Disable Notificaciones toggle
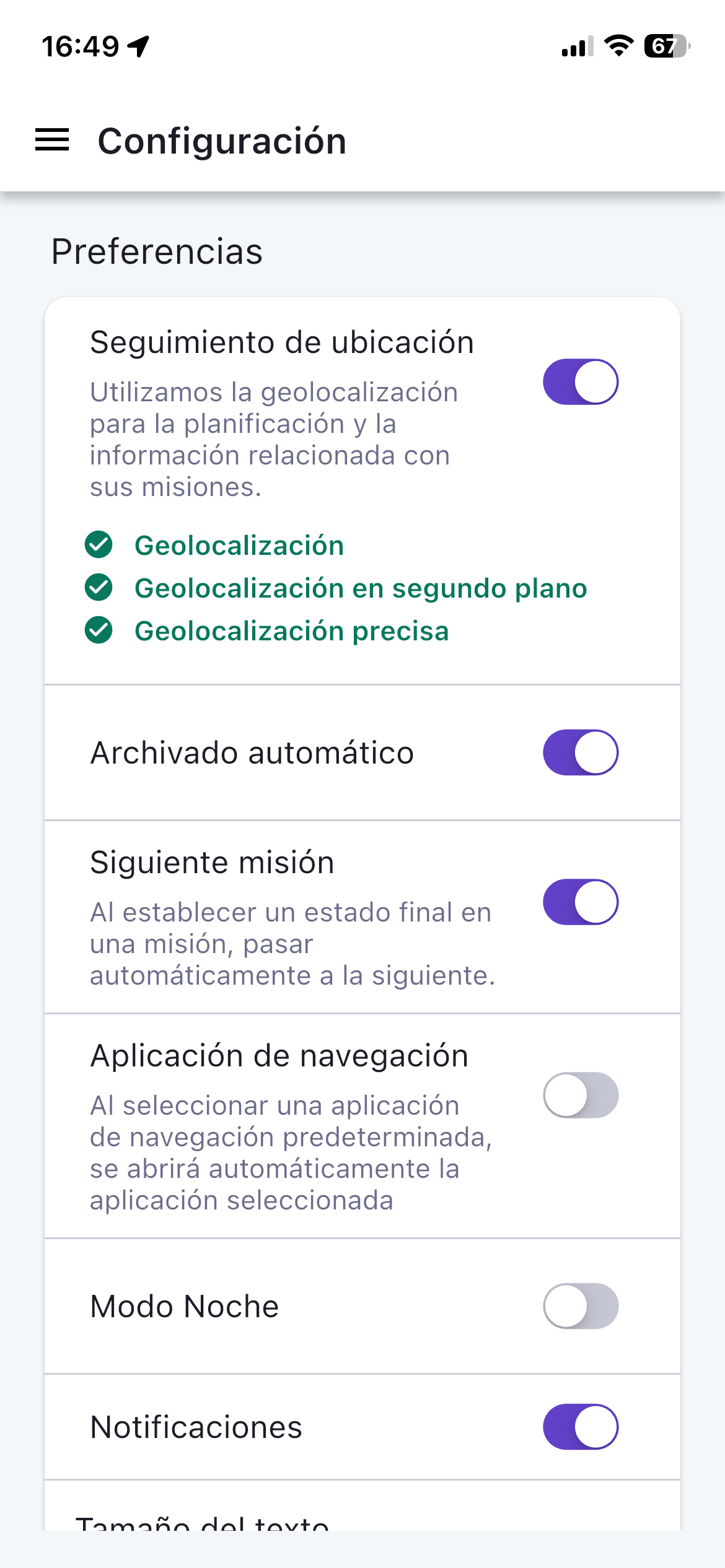 coord(581,1426)
